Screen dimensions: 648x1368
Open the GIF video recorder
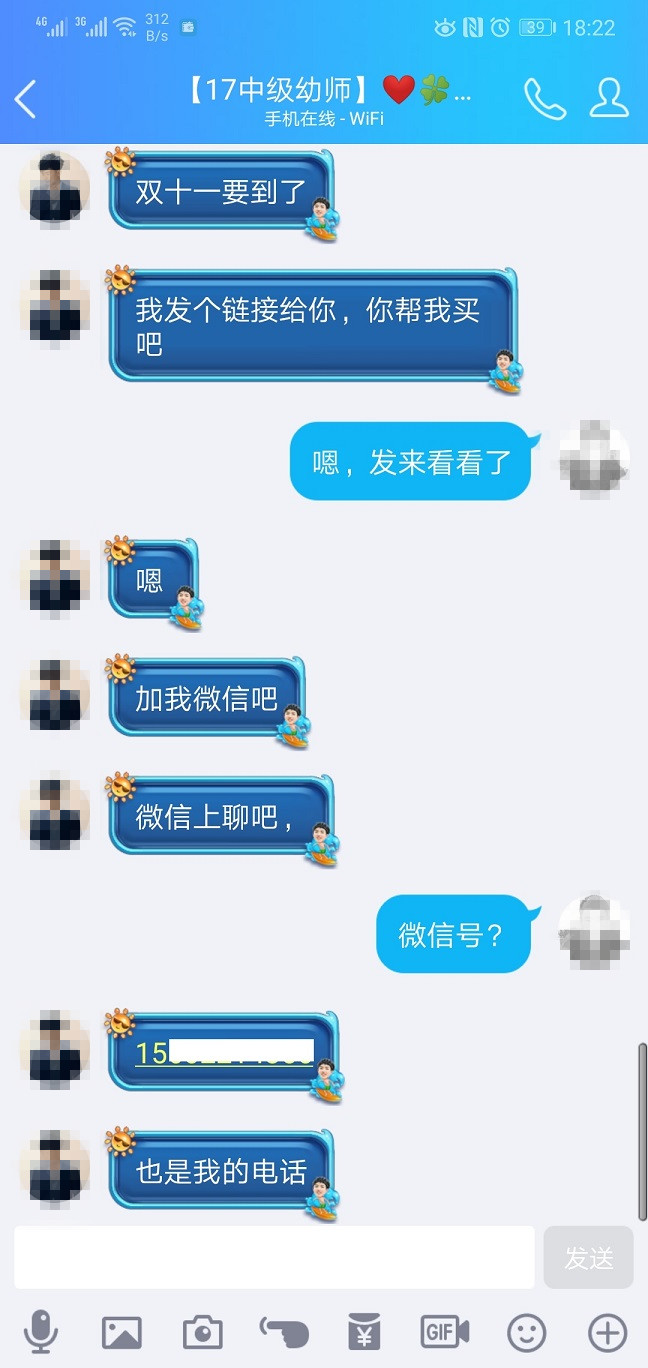pyautogui.click(x=445, y=1332)
